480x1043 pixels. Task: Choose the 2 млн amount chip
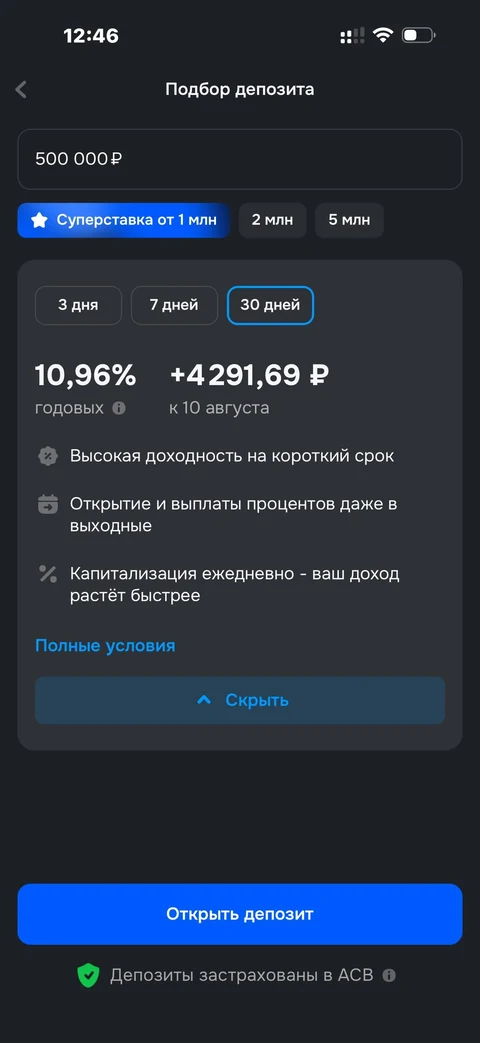(x=273, y=220)
